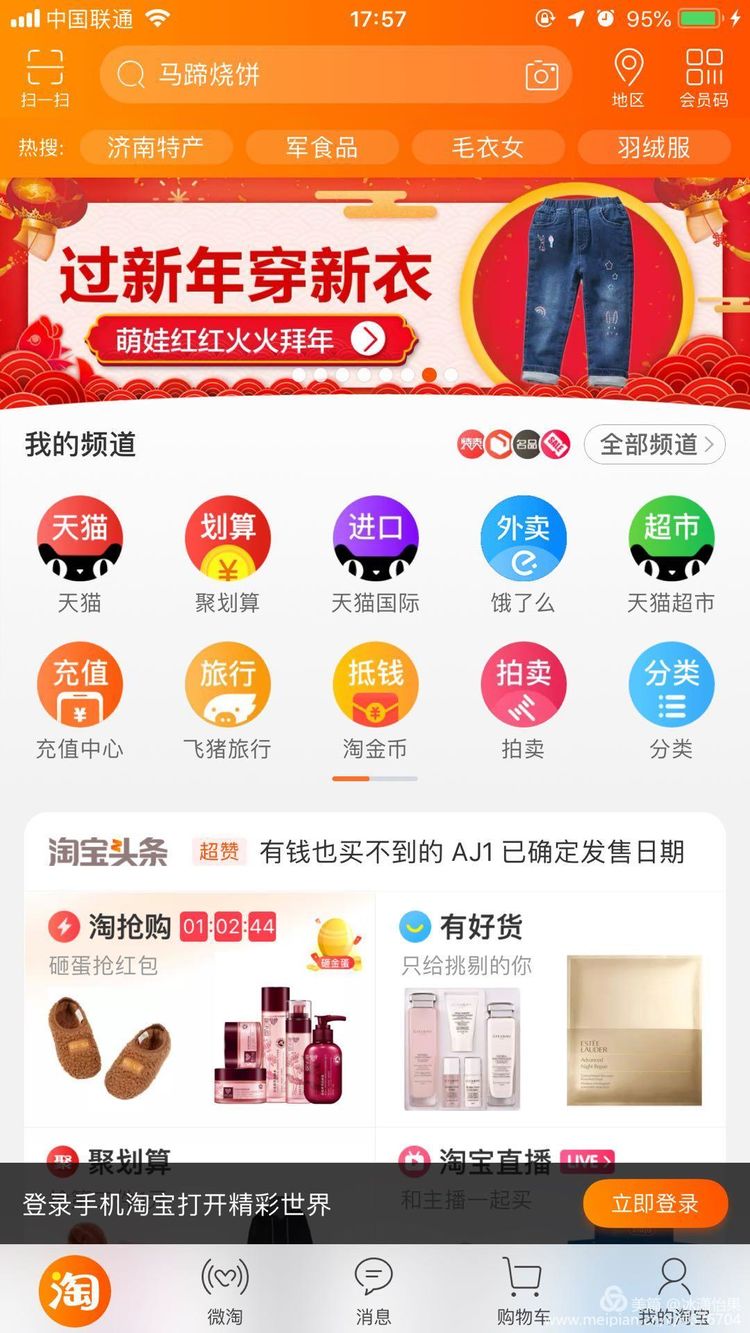Switch to the 微淘 tab
This screenshot has width=750, height=1333.
click(x=225, y=1290)
